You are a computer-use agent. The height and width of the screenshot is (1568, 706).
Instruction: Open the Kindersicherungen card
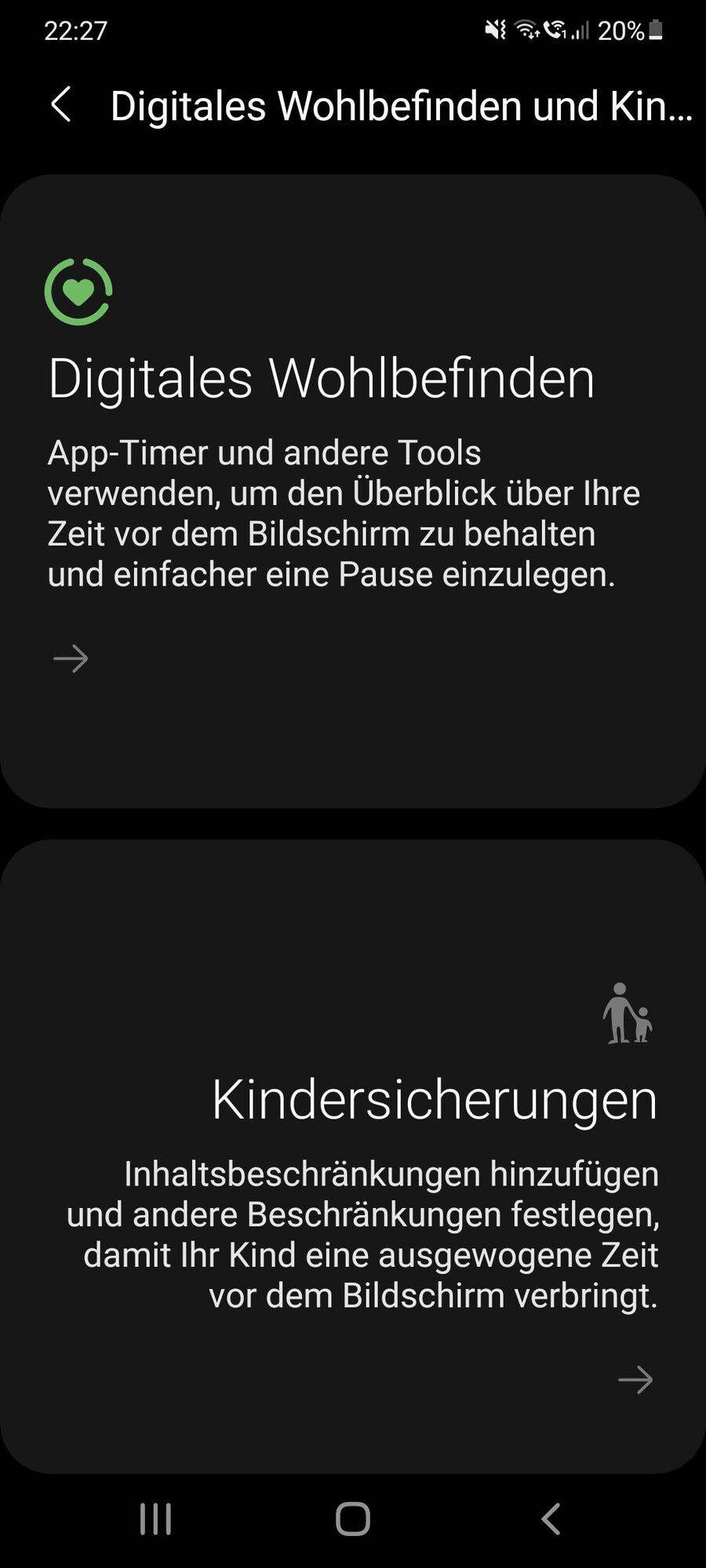[x=353, y=1156]
